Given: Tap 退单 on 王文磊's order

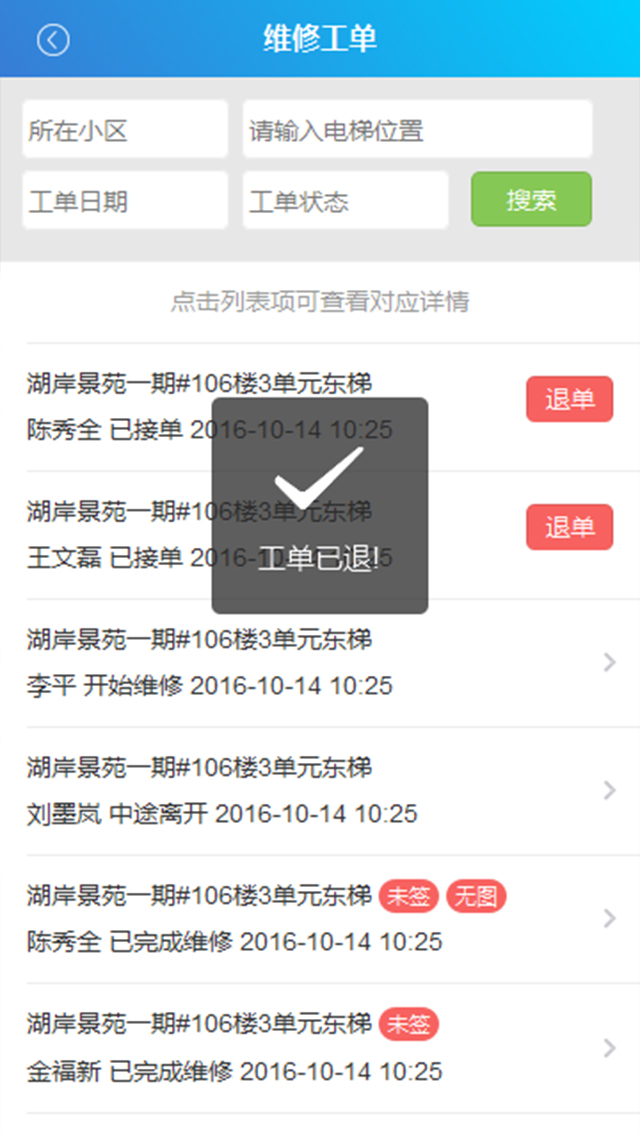Looking at the screenshot, I should [x=570, y=527].
